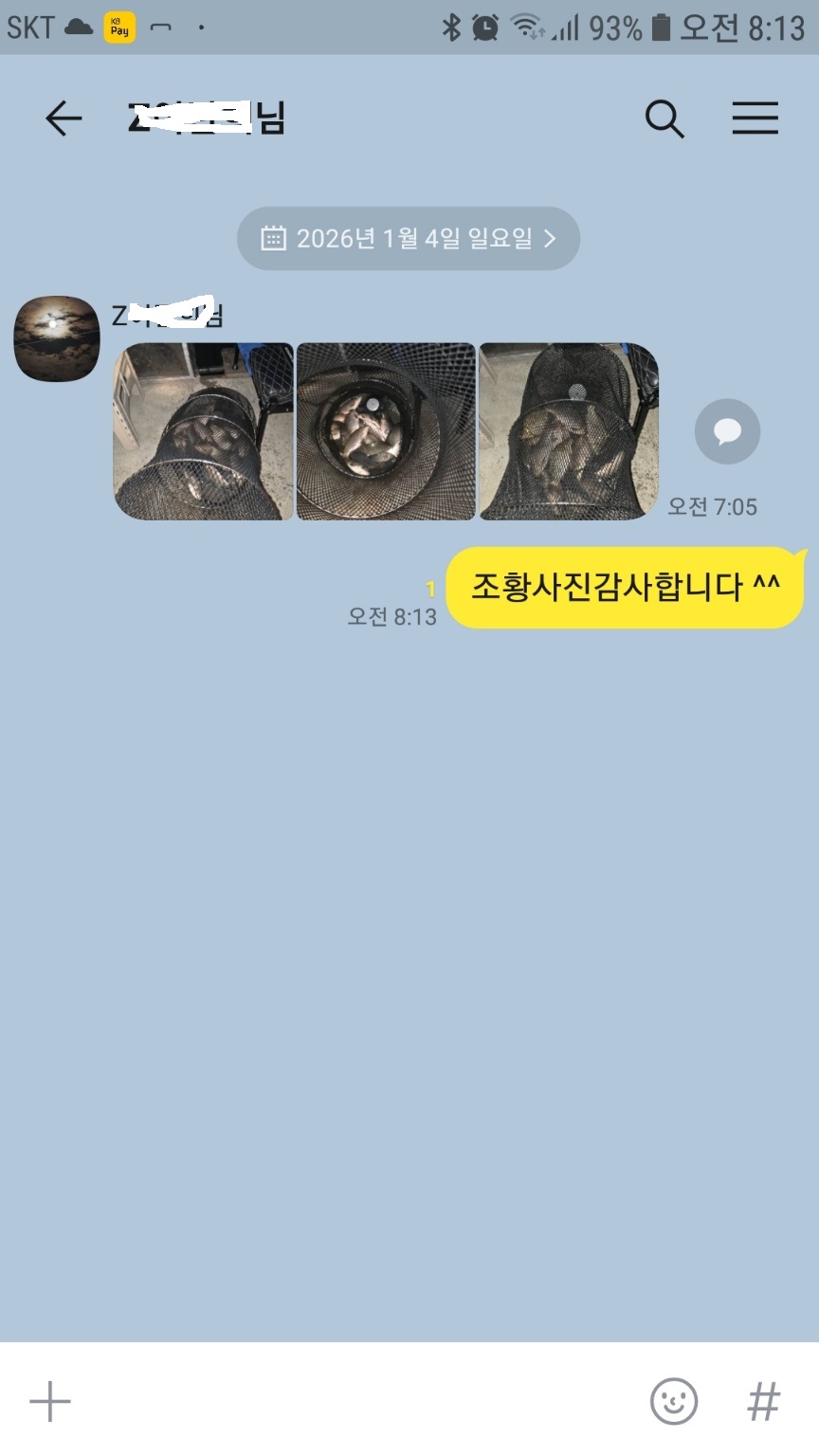Focus the message input field
Screen dimensions: 819x1456
[360, 1400]
